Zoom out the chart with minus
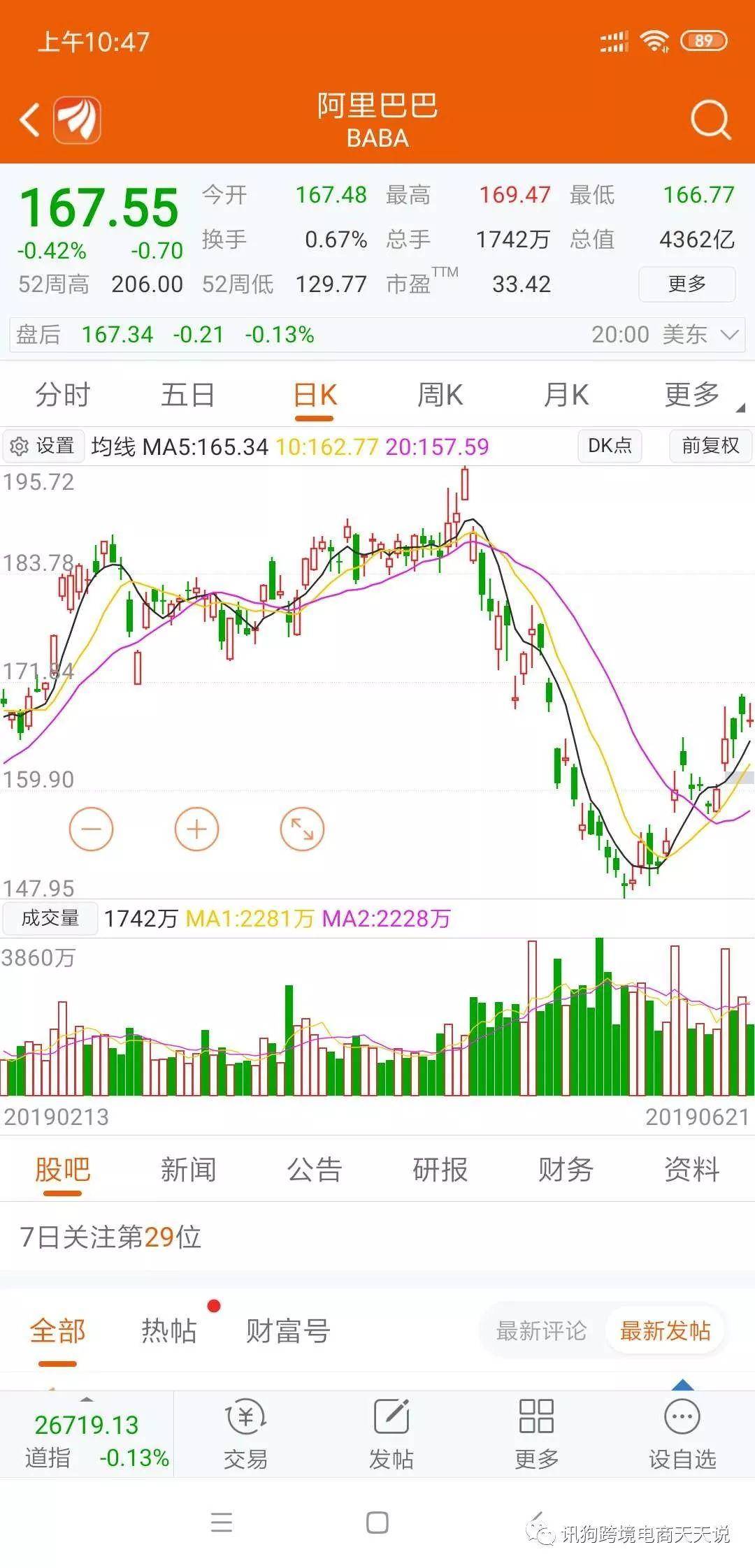This screenshot has width=755, height=1568. tap(91, 829)
